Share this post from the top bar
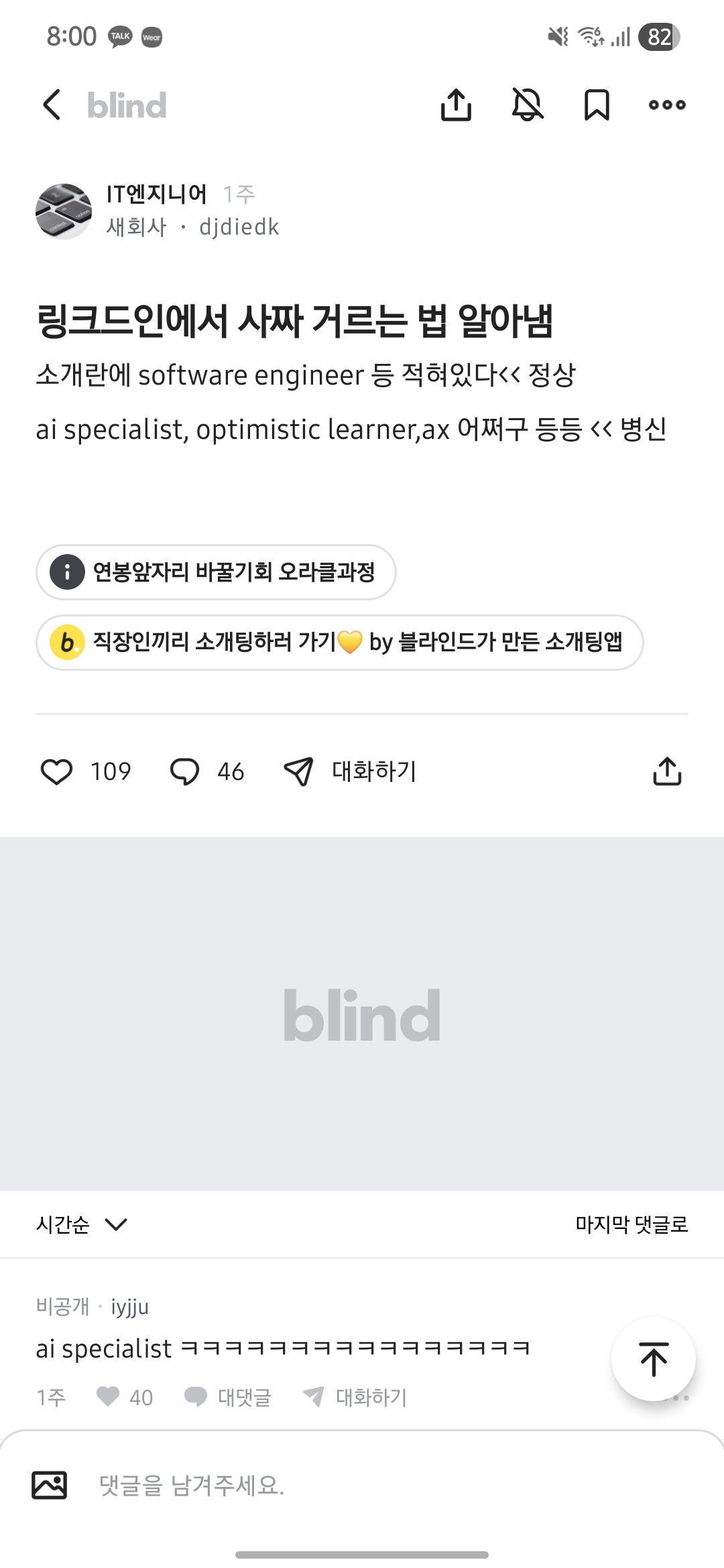The width and height of the screenshot is (724, 1568). pos(456,105)
